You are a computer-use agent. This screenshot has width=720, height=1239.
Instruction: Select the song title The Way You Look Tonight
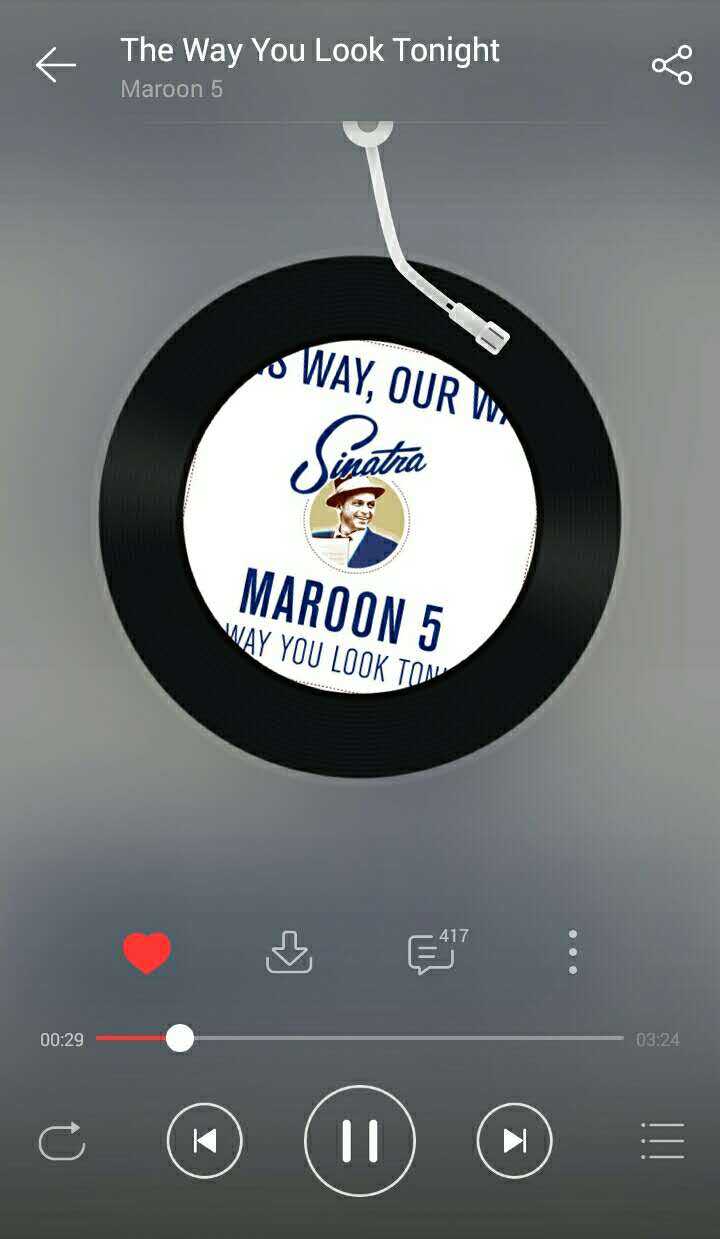tap(310, 49)
